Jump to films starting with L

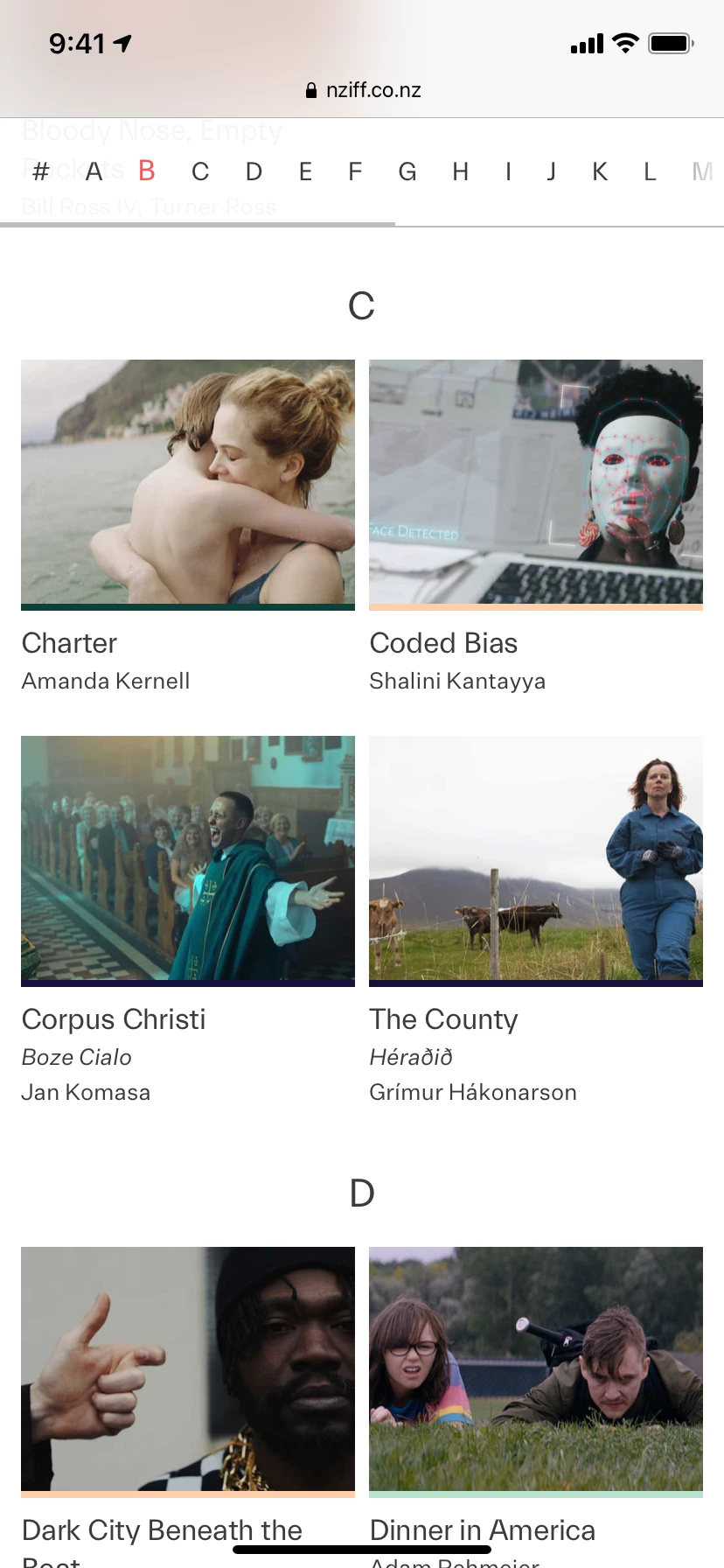tap(650, 171)
